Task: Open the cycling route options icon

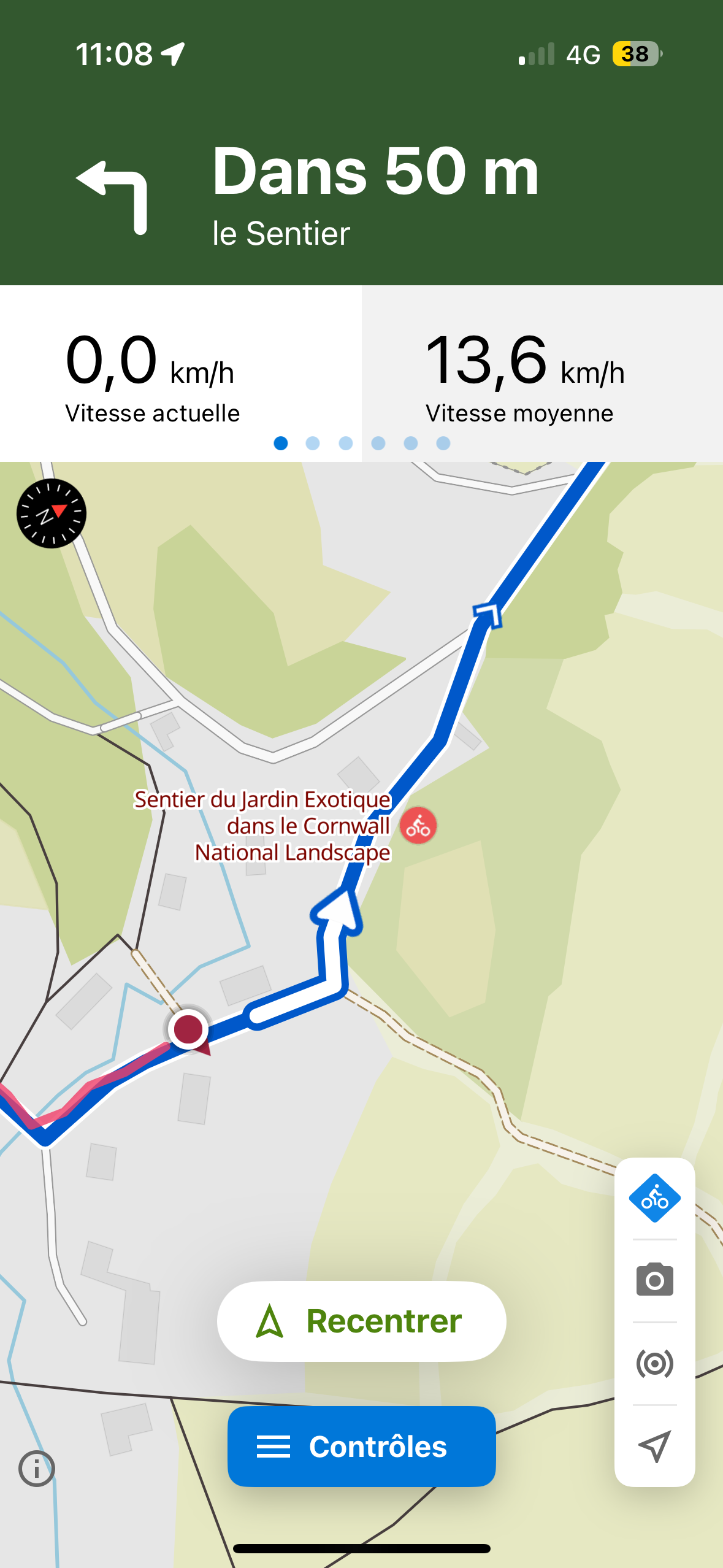Action: click(x=654, y=1198)
